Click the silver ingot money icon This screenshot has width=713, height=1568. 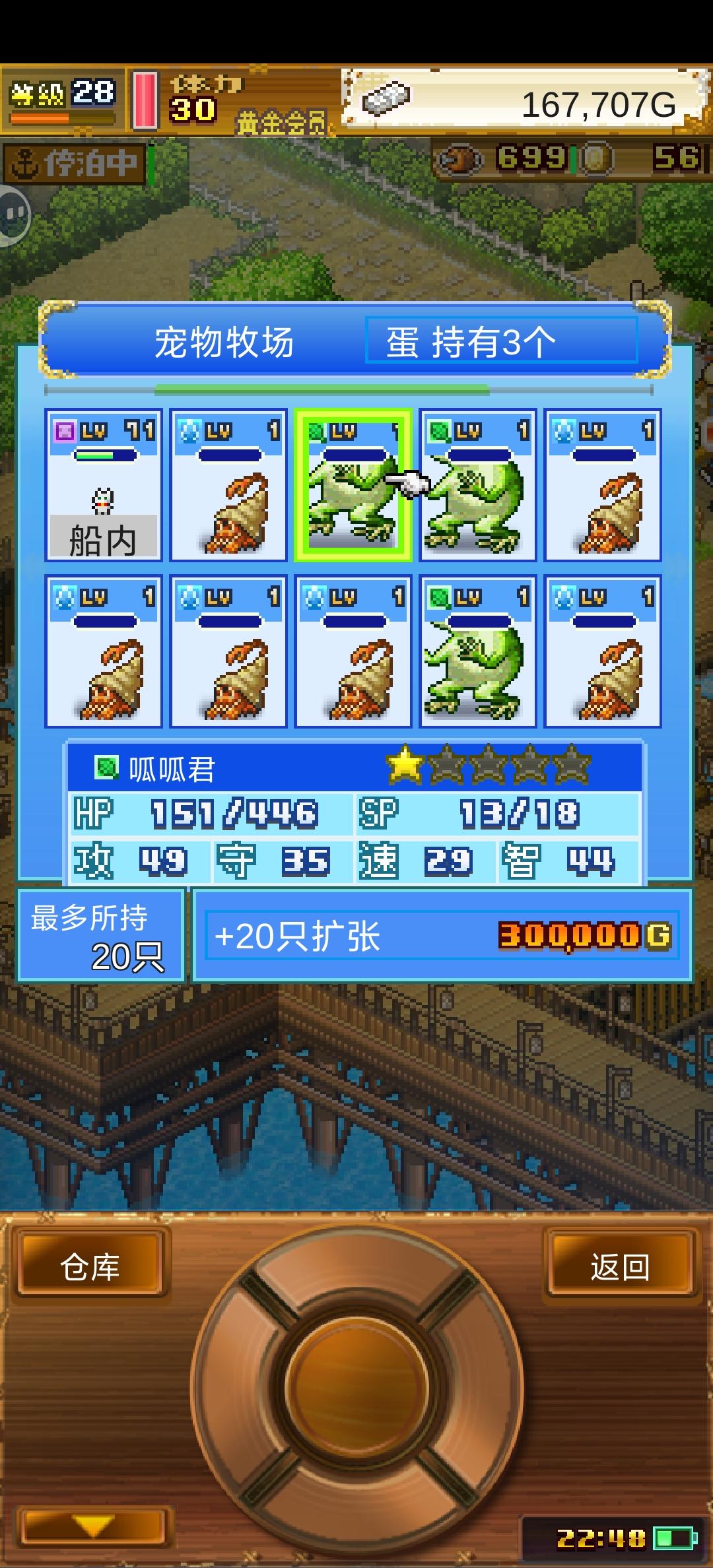[386, 99]
